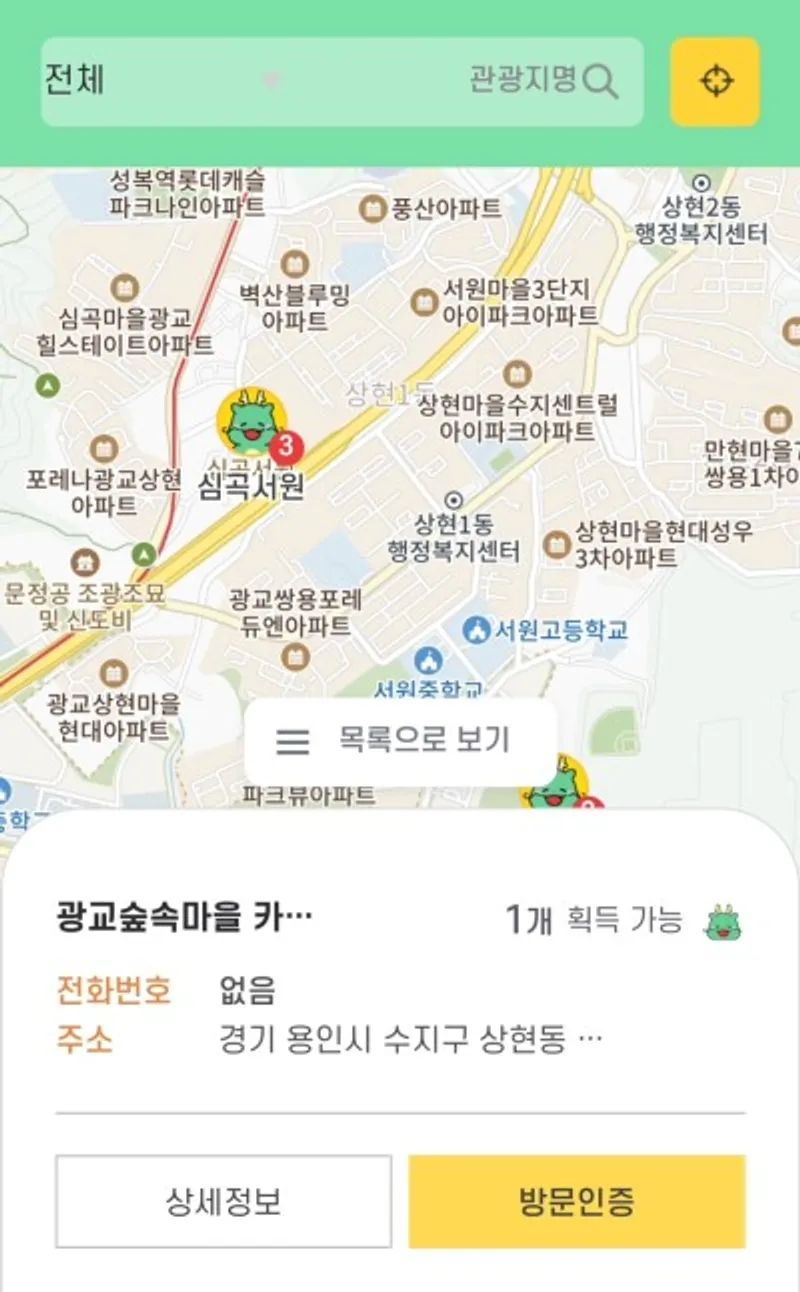Center map on my current location

click(x=715, y=81)
